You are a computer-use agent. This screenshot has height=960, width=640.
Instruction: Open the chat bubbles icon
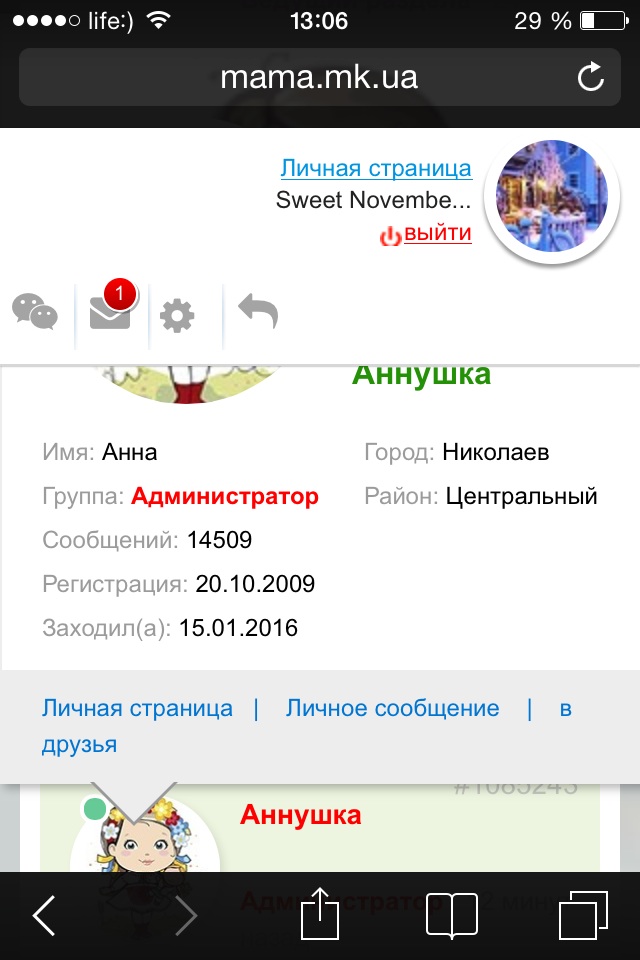(35, 313)
